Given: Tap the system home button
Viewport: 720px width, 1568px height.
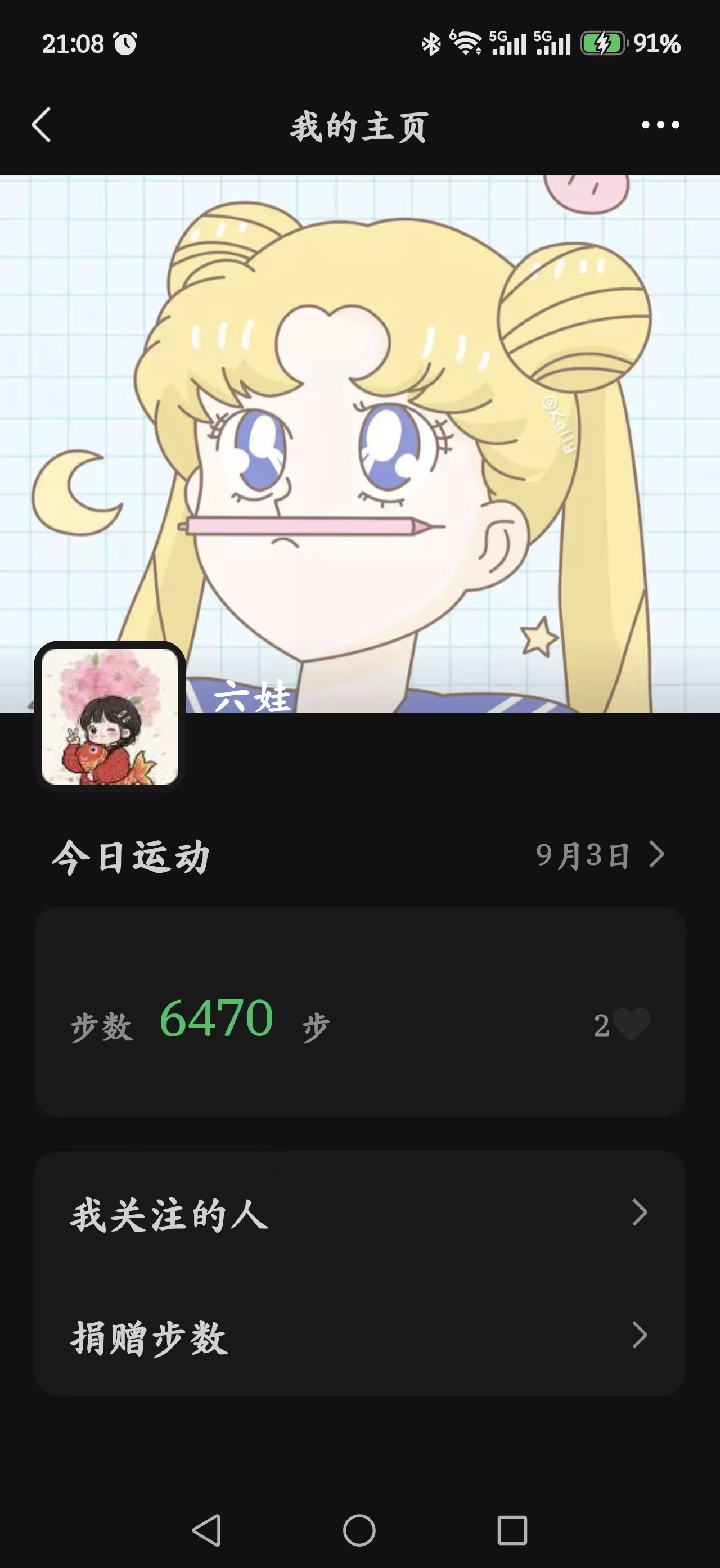Looking at the screenshot, I should 359,1530.
